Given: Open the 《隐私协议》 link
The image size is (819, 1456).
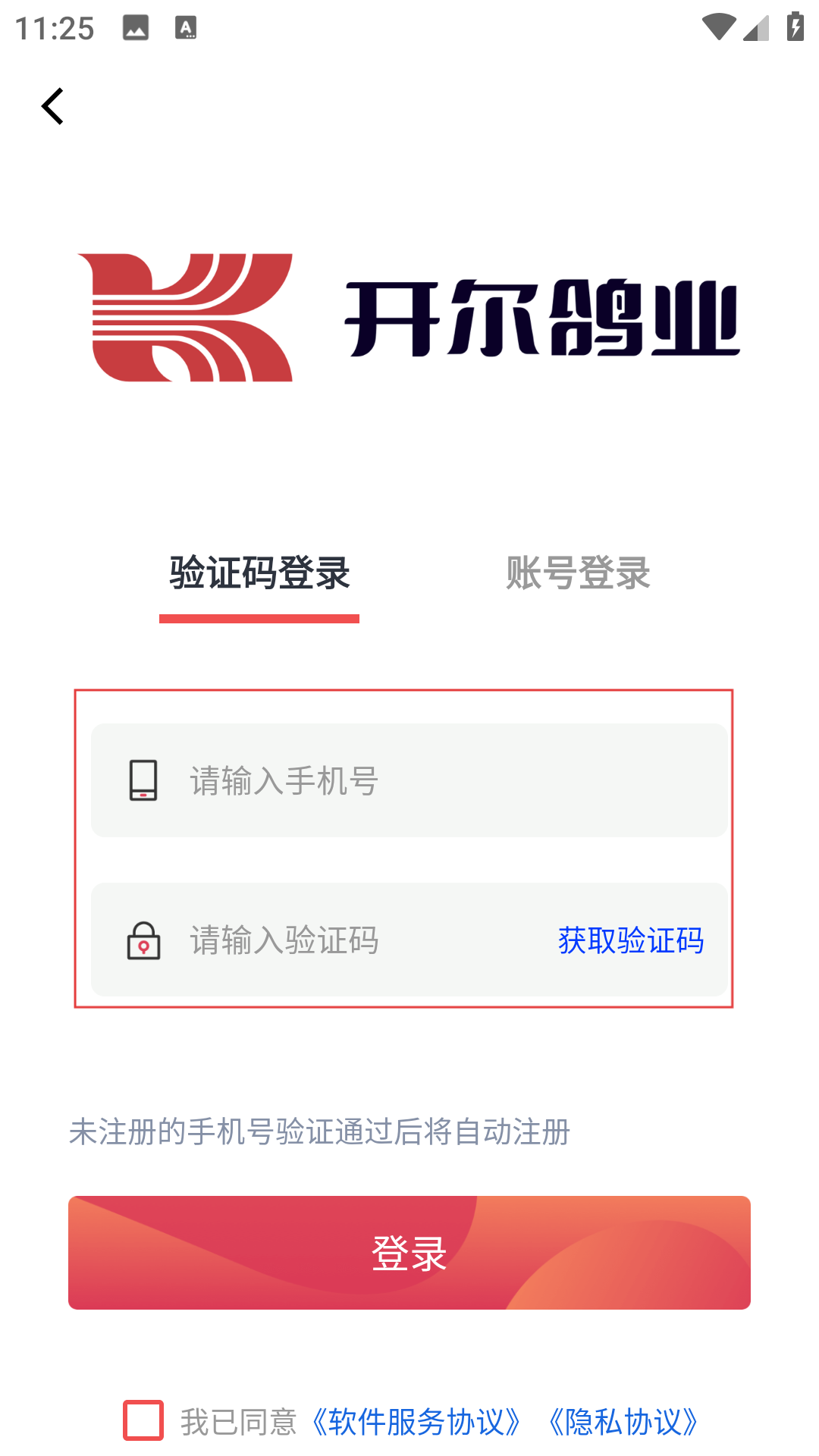Looking at the screenshot, I should click(x=623, y=1422).
